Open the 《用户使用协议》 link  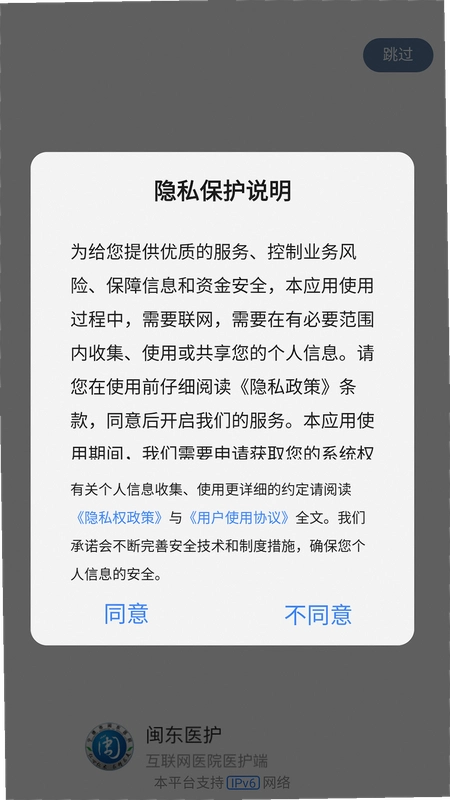[x=239, y=518]
